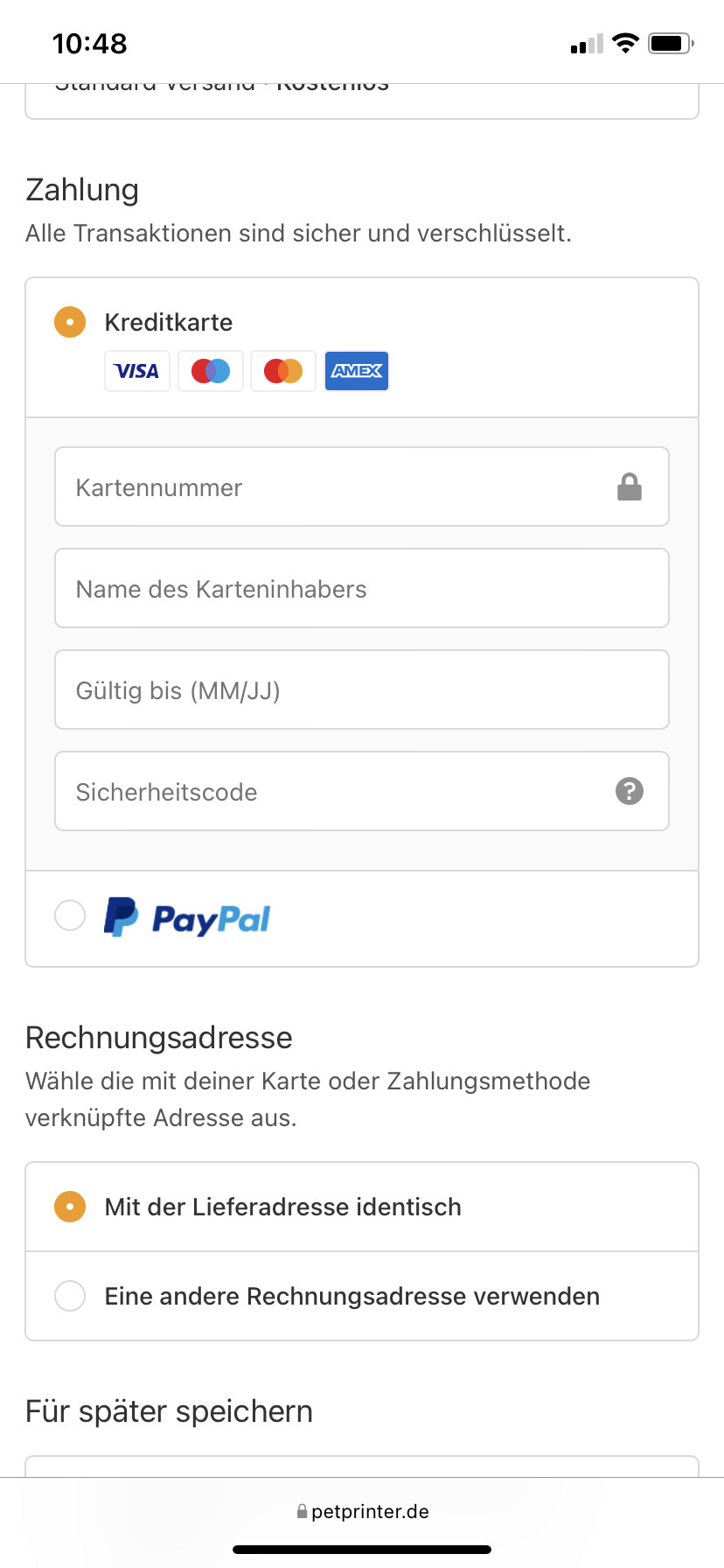Tap the petprinter.de address bar
This screenshot has height=1568, width=724.
362,1511
